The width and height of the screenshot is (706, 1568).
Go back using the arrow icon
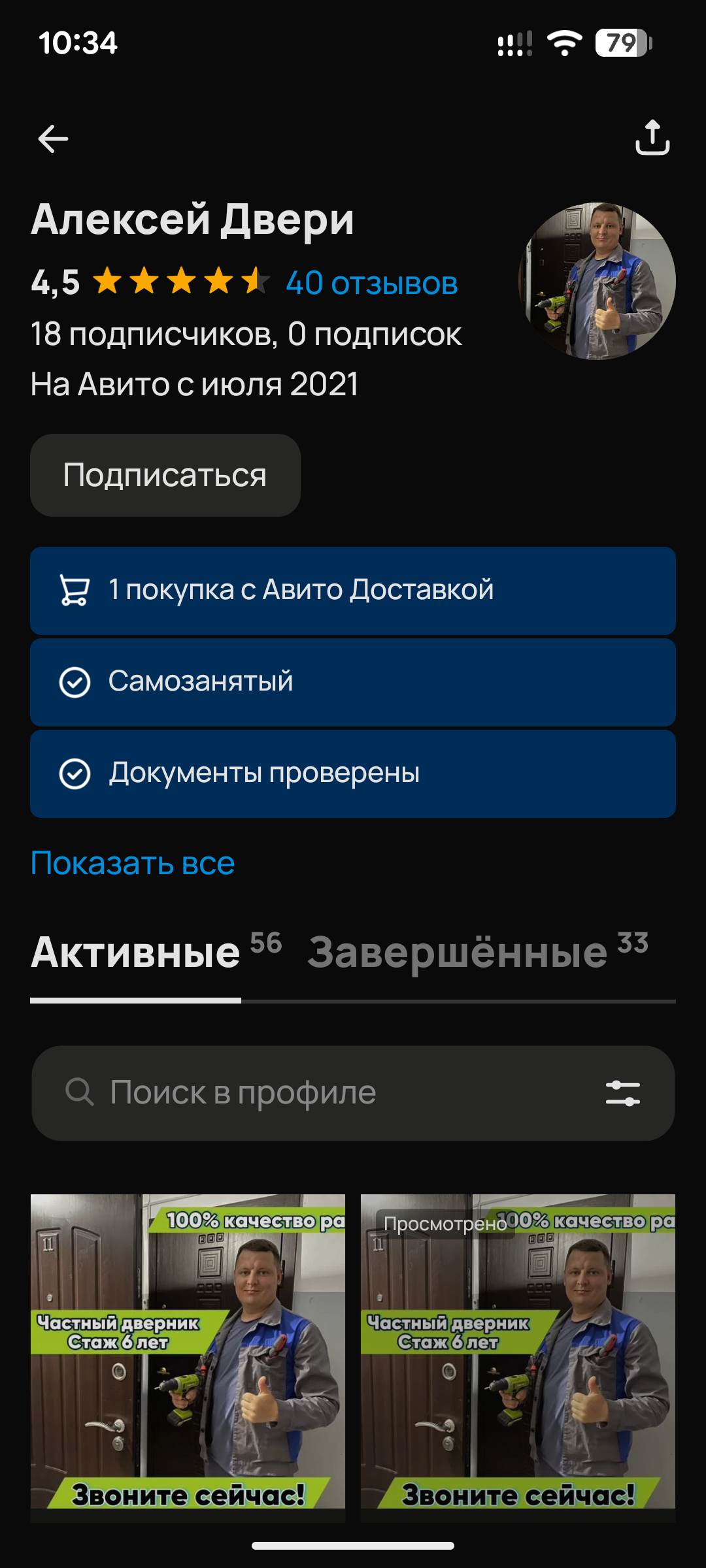pyautogui.click(x=53, y=139)
